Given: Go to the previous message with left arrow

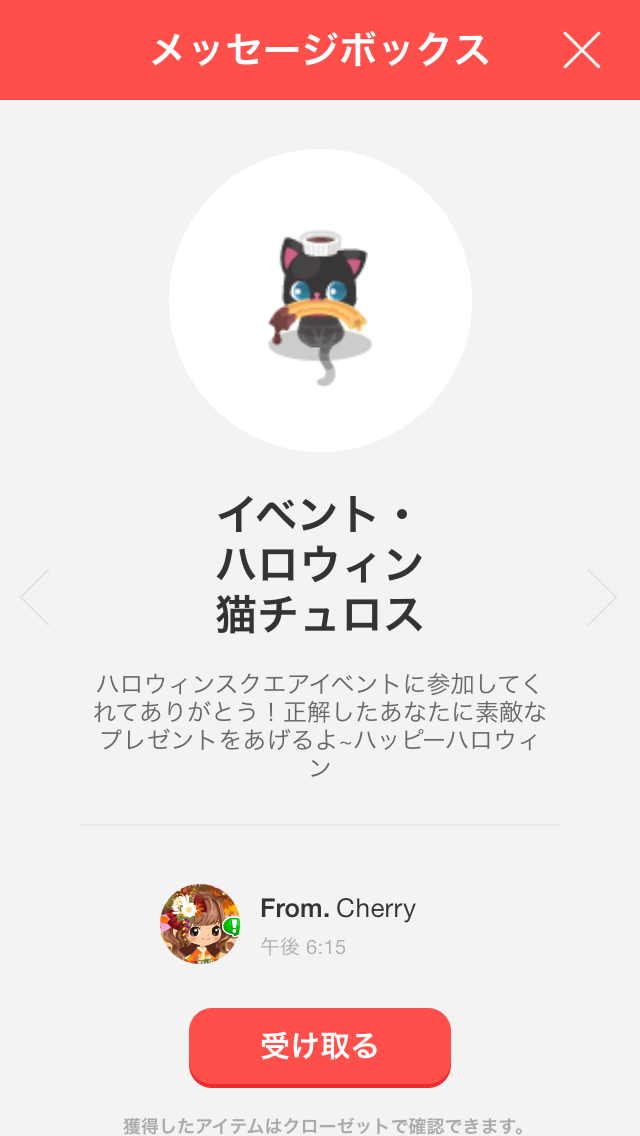Looking at the screenshot, I should pyautogui.click(x=35, y=597).
